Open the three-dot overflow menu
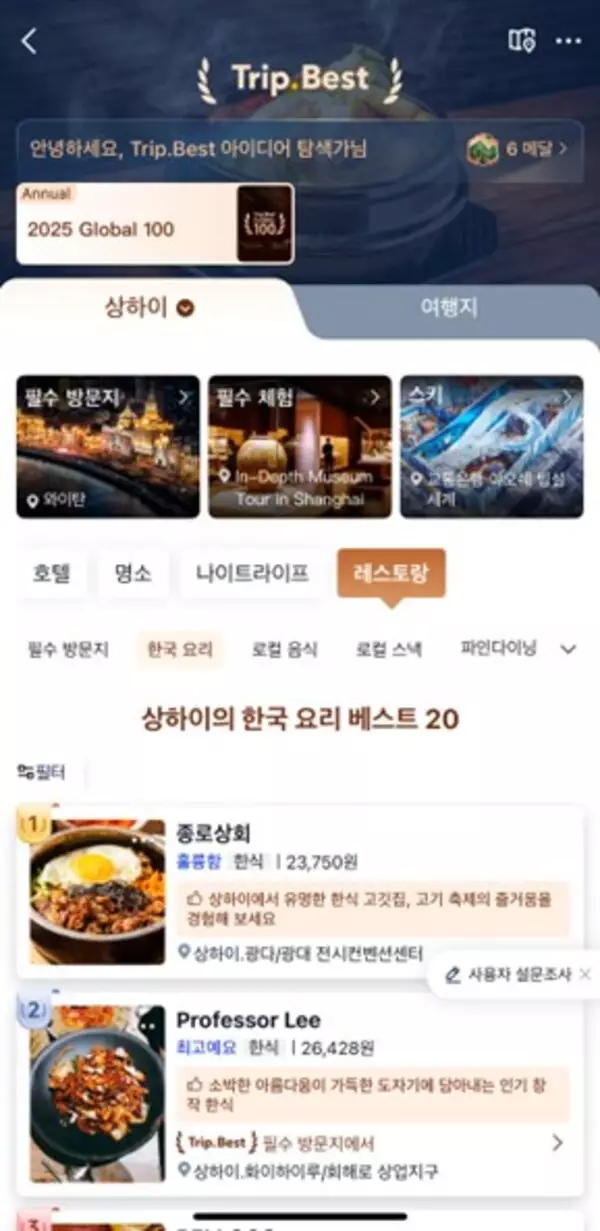Viewport: 600px width, 1231px height. tap(568, 41)
